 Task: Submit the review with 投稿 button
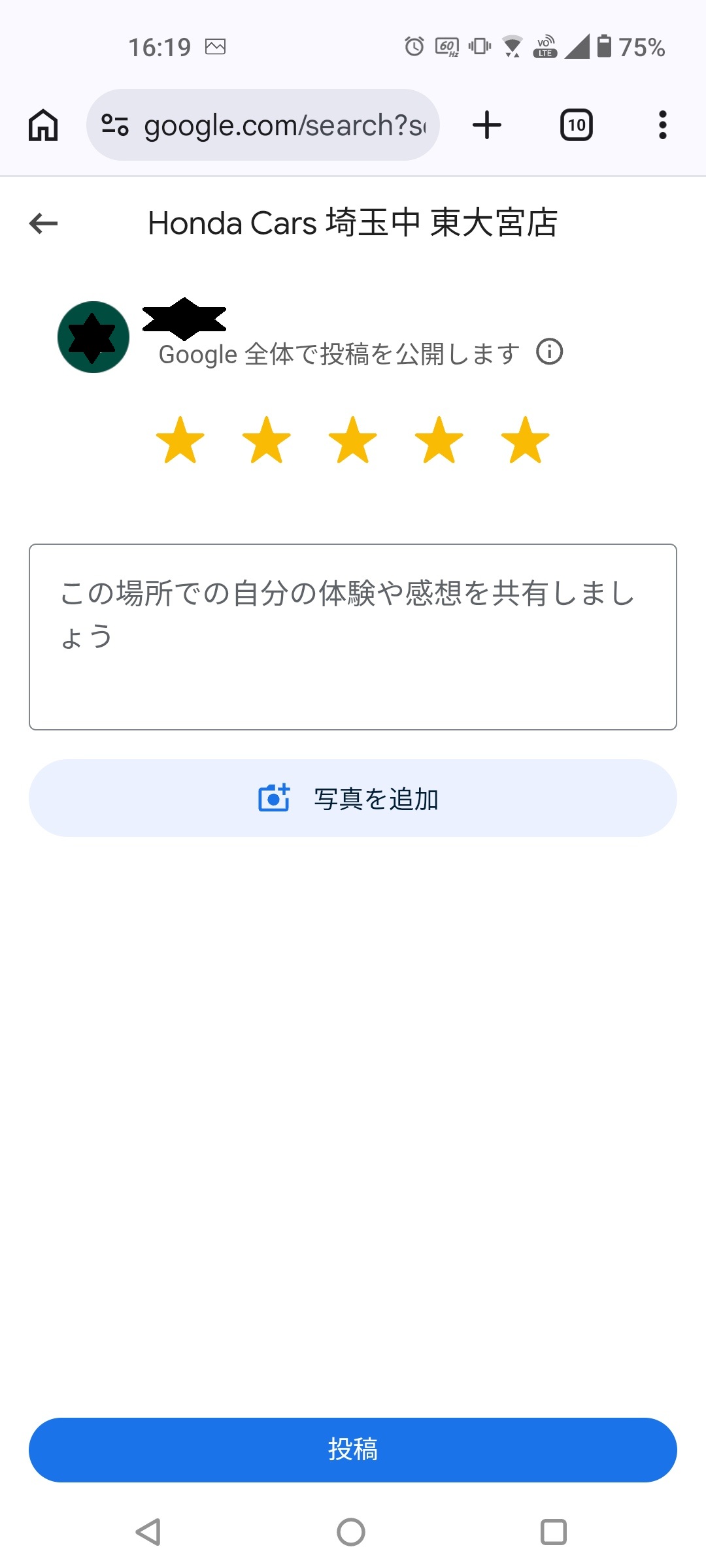[353, 1450]
